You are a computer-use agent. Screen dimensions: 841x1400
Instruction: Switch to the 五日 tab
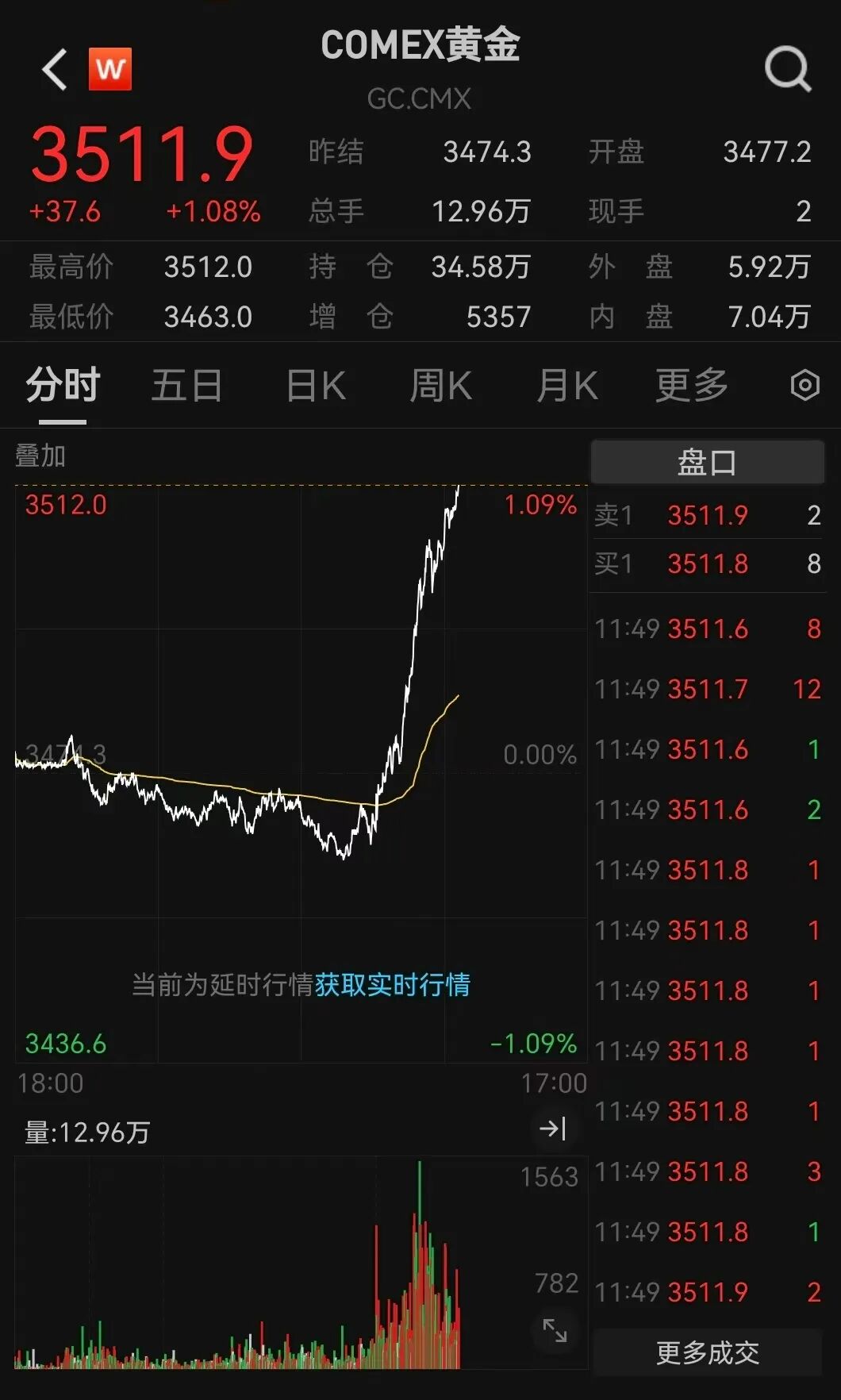coord(186,386)
